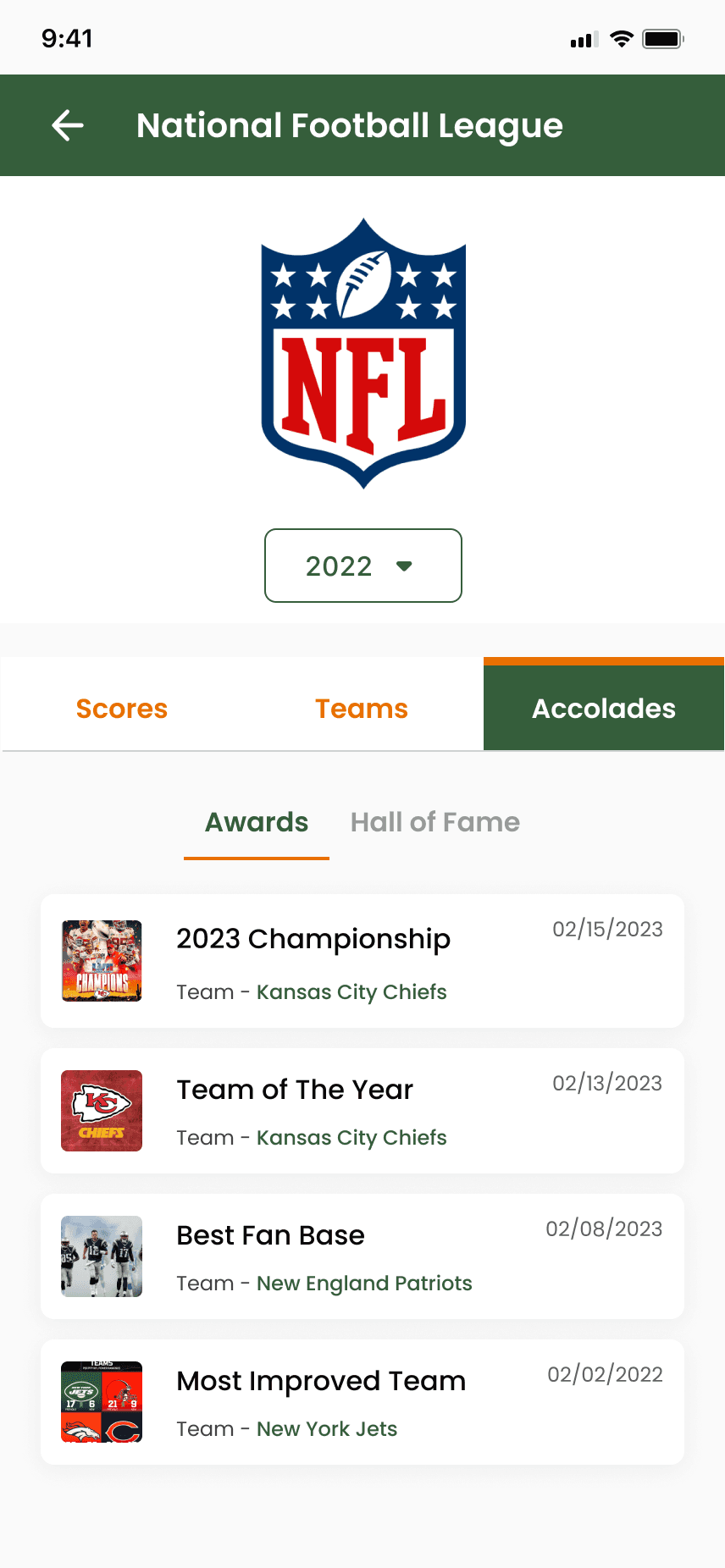View the Team of The Year award
Screen dimensions: 725x1568
tap(362, 1111)
